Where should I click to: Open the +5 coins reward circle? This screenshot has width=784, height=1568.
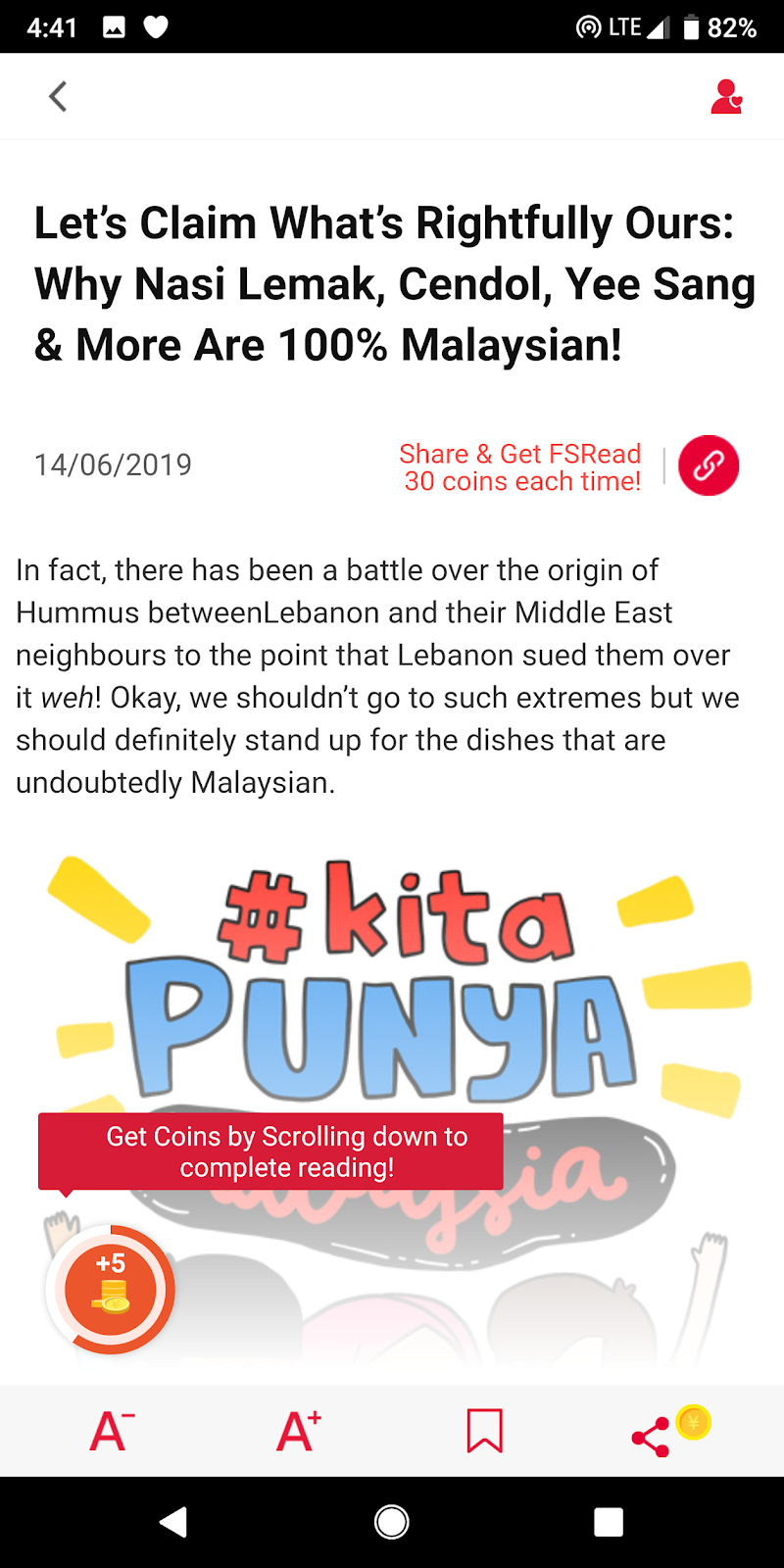111,1289
